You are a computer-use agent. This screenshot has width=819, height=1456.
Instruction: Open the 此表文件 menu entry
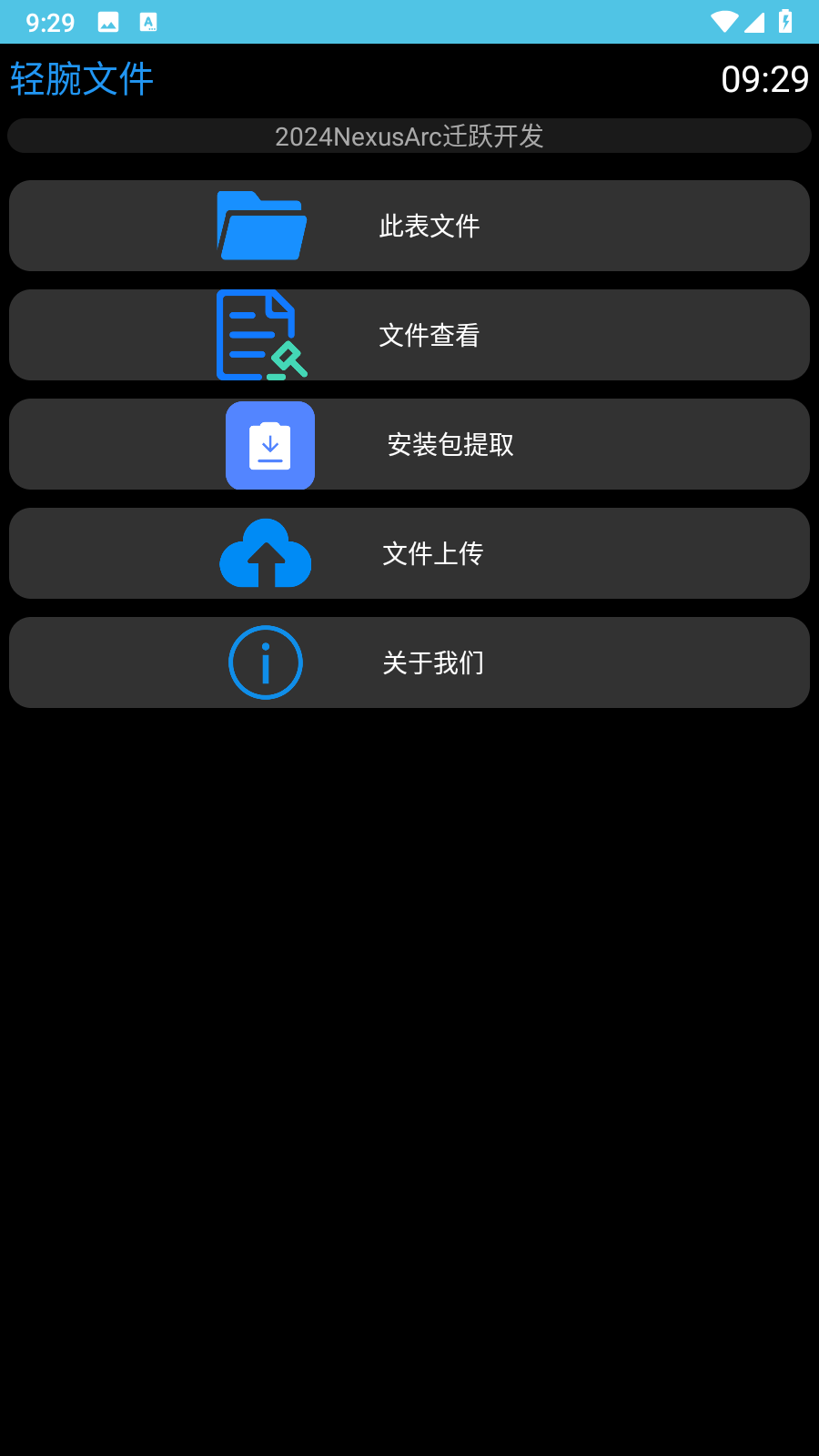click(430, 226)
